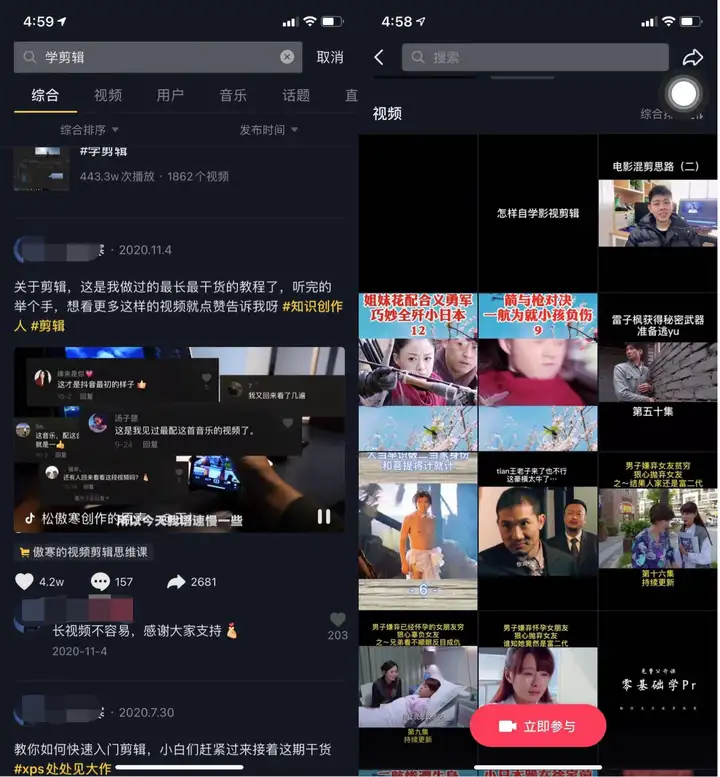The image size is (720, 777).
Task: Pause the playing tutorial video
Action: coord(324,517)
